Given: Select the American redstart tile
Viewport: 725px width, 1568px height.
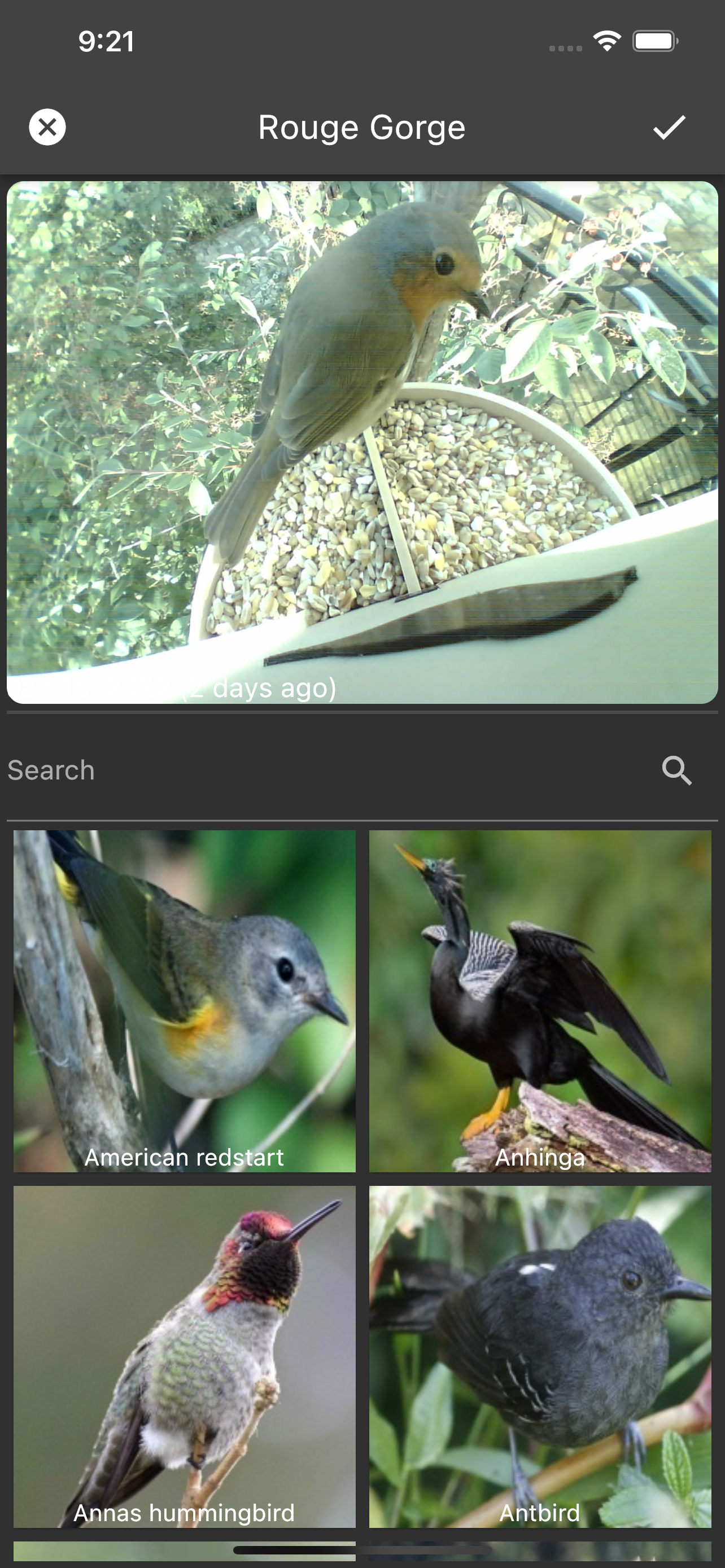Looking at the screenshot, I should tap(185, 1001).
